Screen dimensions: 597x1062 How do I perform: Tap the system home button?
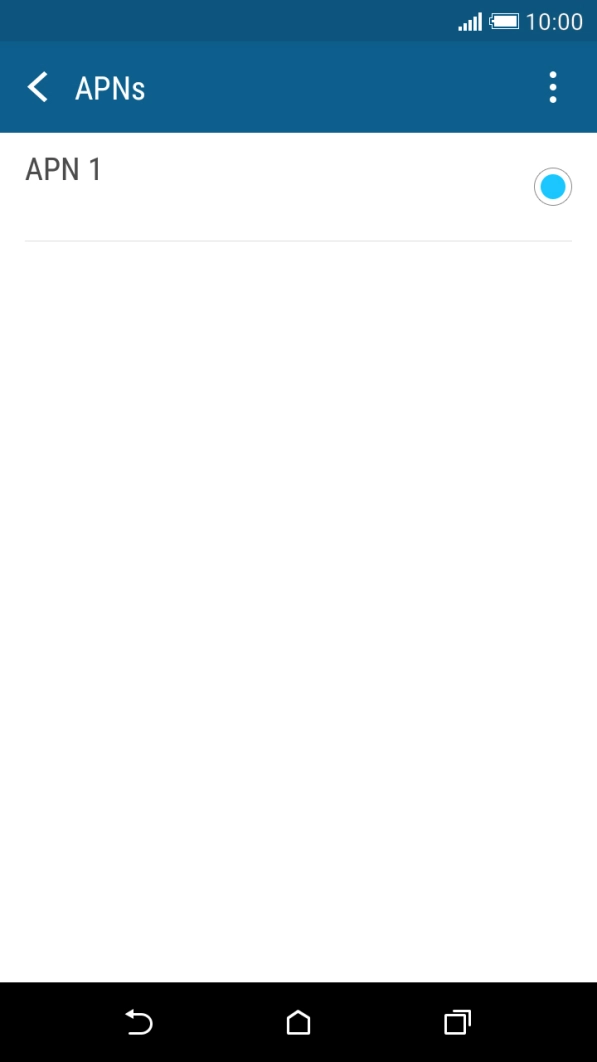point(298,1022)
